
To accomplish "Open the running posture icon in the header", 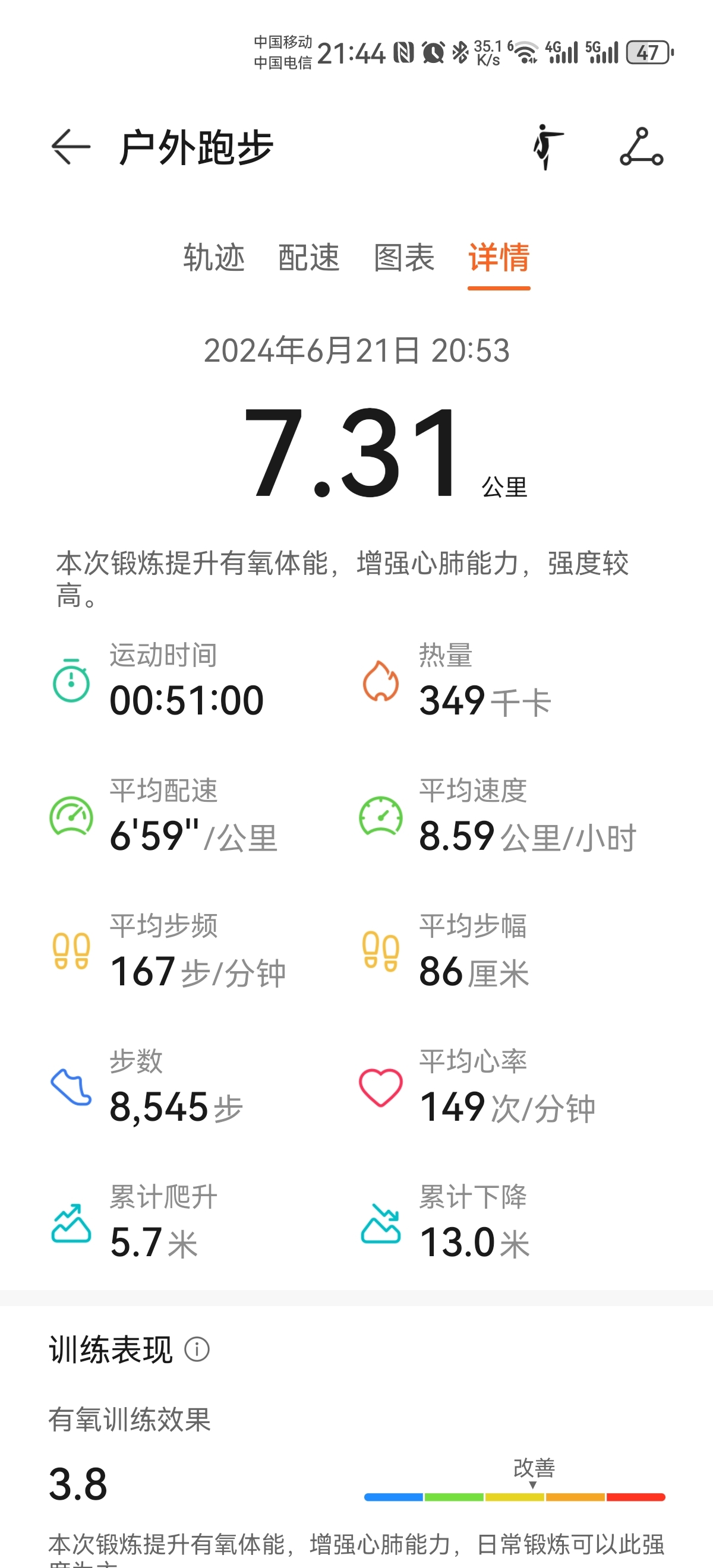I will (548, 147).
